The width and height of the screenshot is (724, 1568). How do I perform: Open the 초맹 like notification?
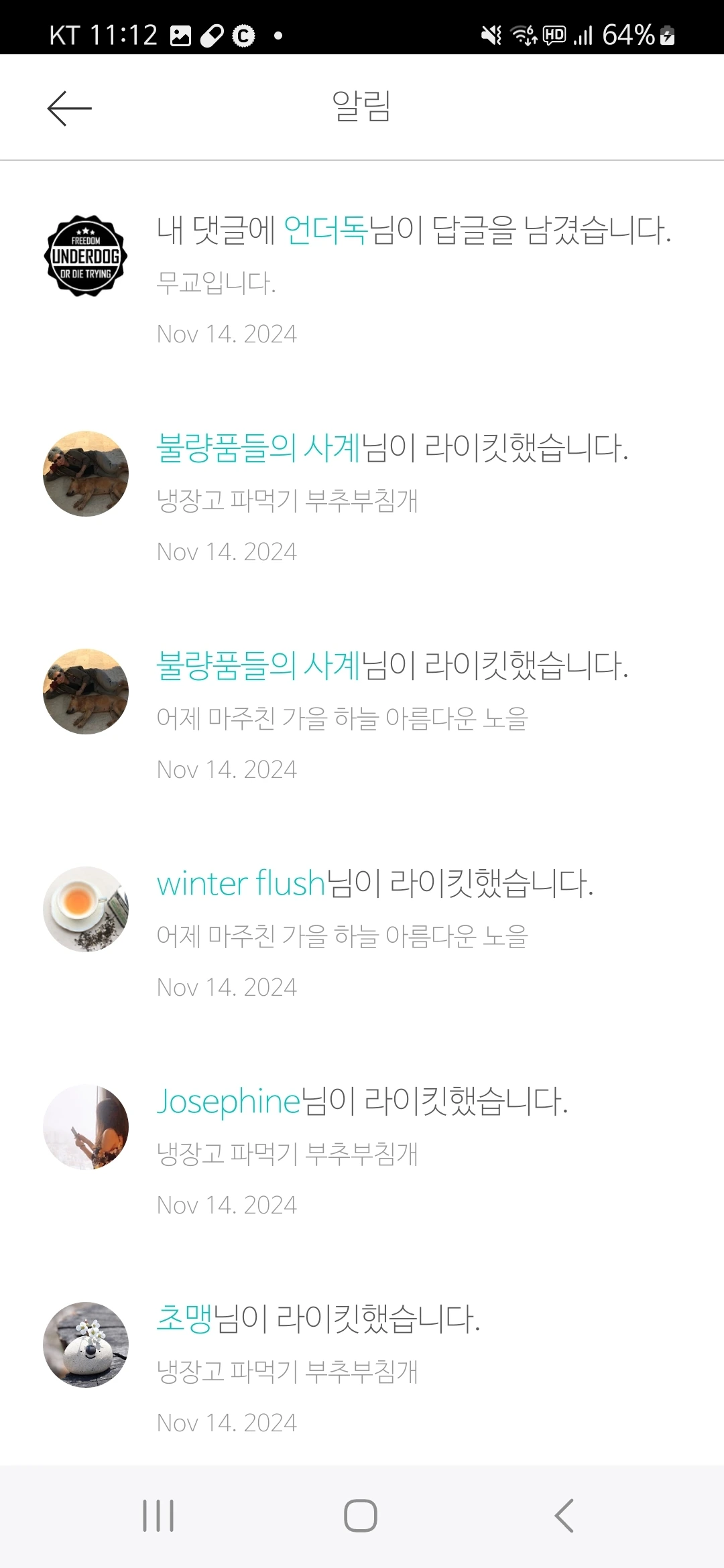[362, 1369]
